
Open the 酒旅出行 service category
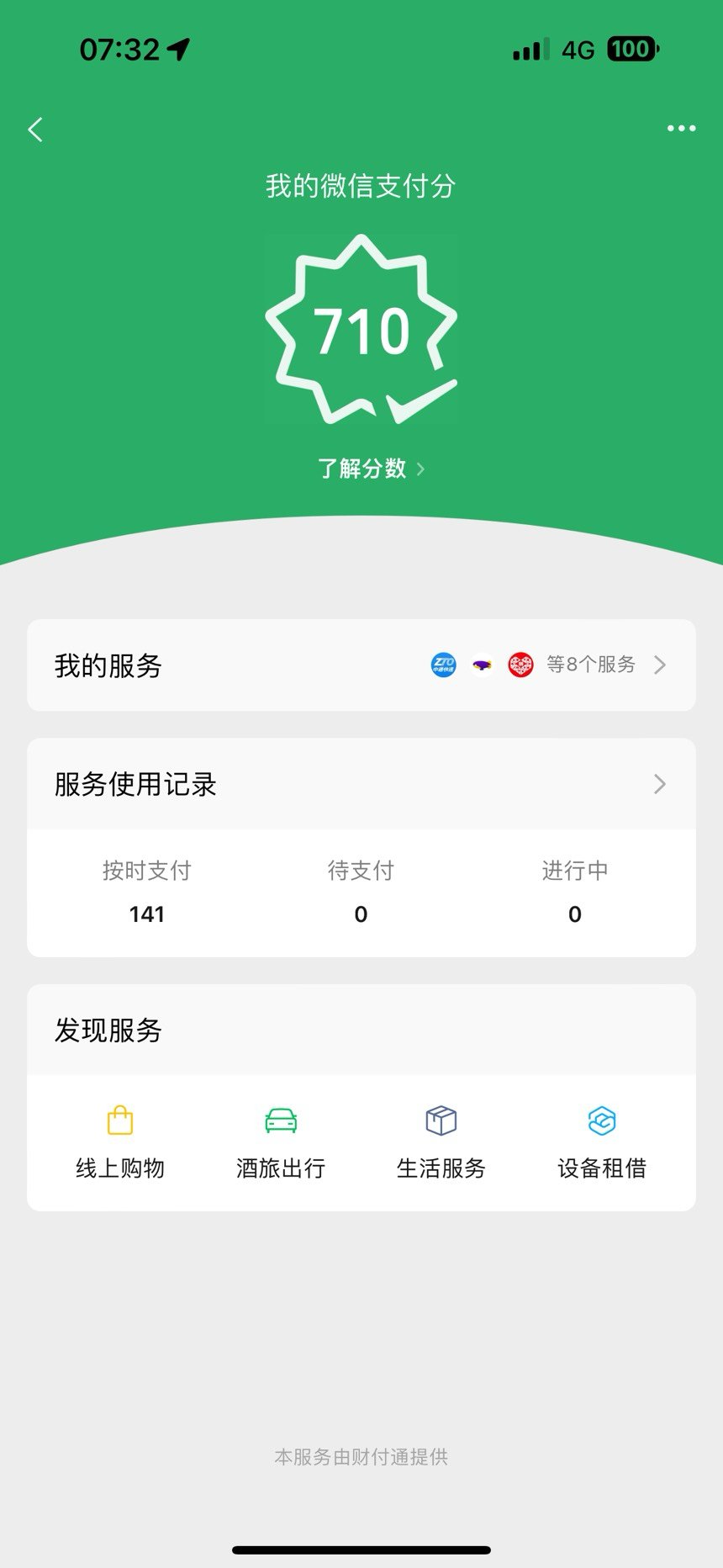coord(281,1142)
